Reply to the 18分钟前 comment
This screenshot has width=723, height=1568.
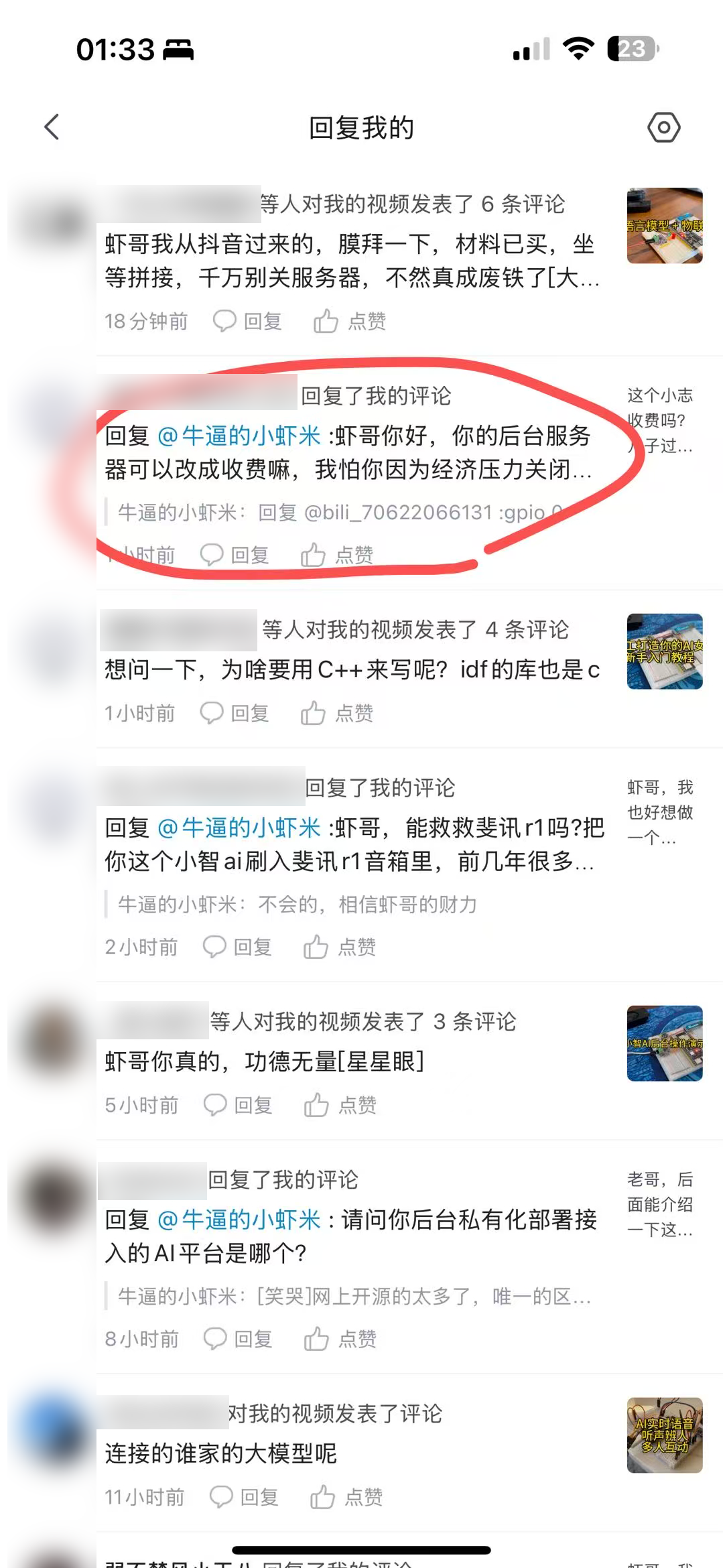coord(247,321)
